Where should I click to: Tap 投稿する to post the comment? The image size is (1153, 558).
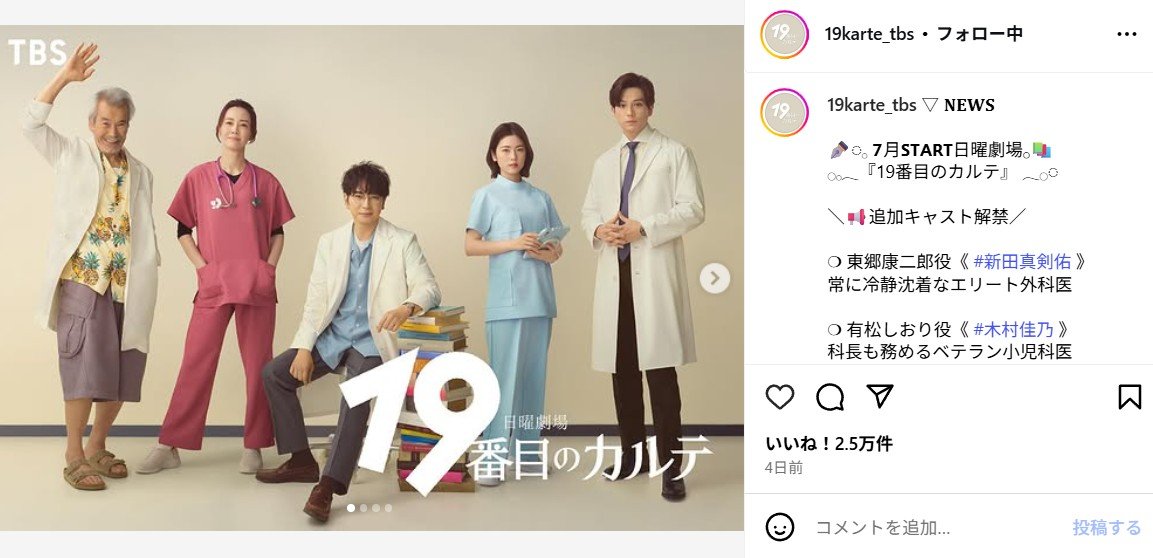[1106, 527]
